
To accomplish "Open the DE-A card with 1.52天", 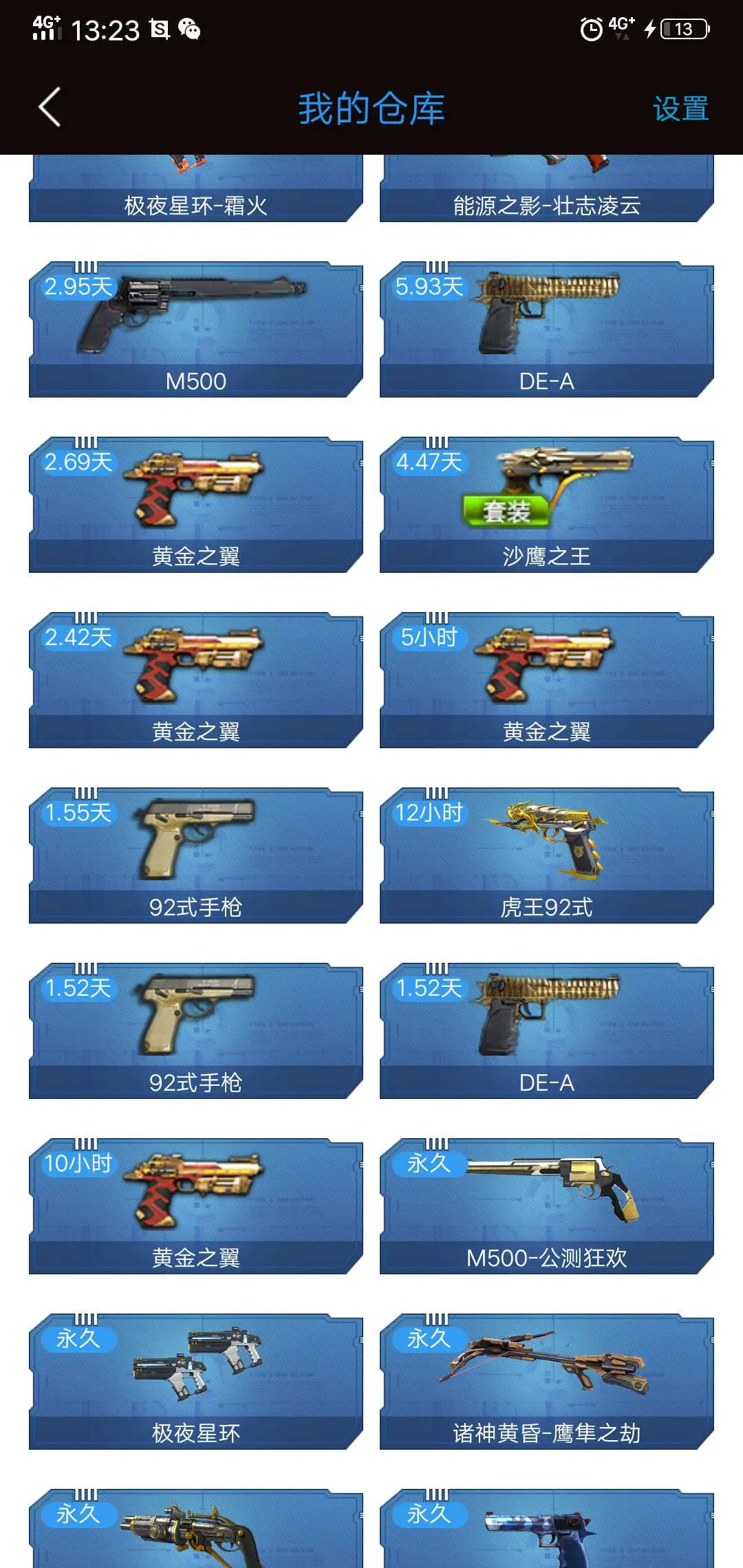I will pyautogui.click(x=546, y=1030).
